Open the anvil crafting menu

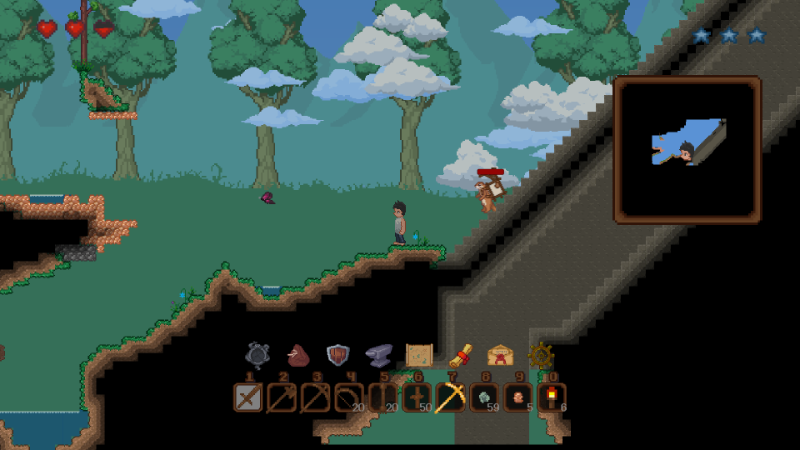378,355
